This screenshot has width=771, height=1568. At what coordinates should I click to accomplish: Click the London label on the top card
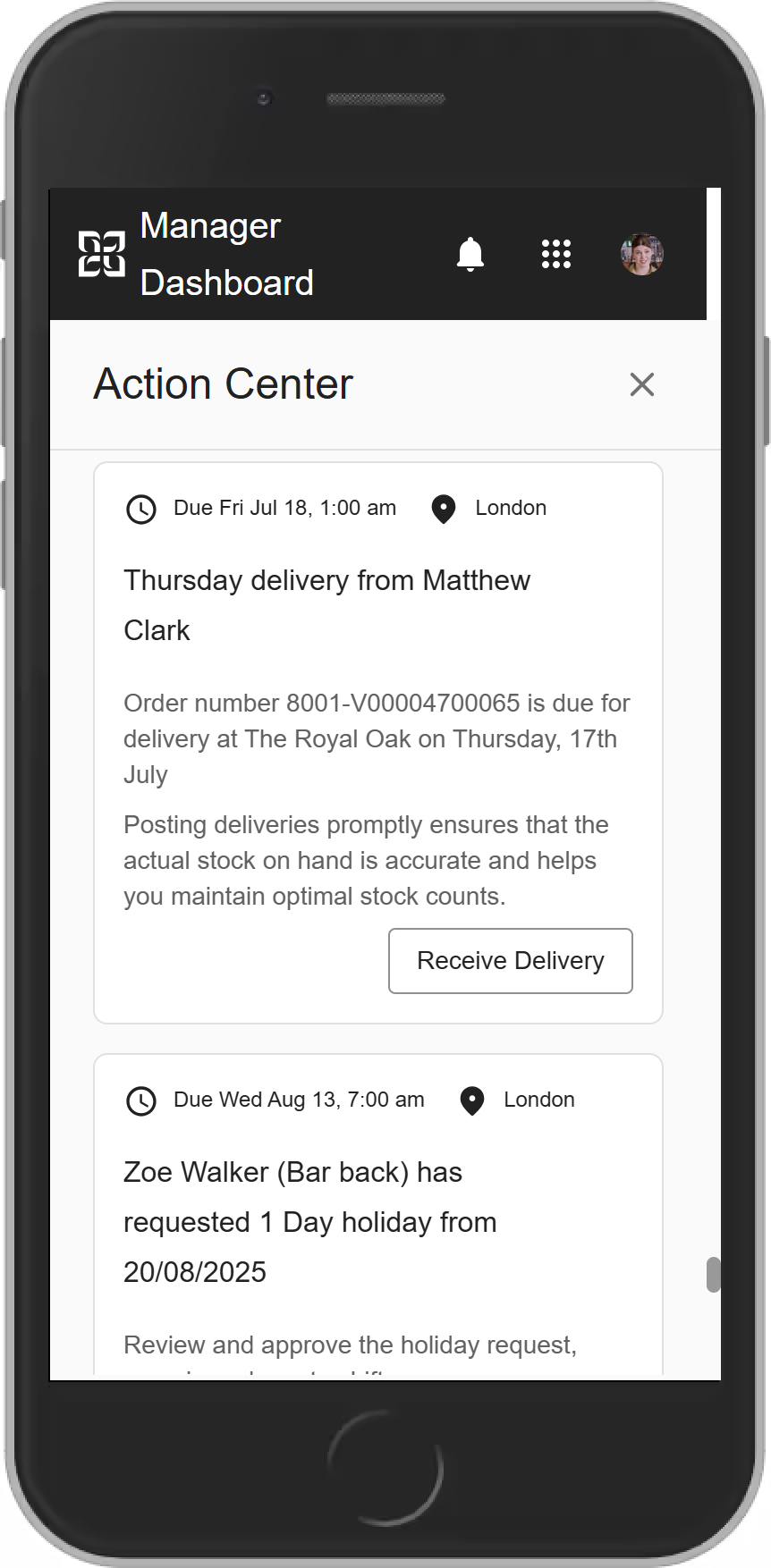coord(510,508)
